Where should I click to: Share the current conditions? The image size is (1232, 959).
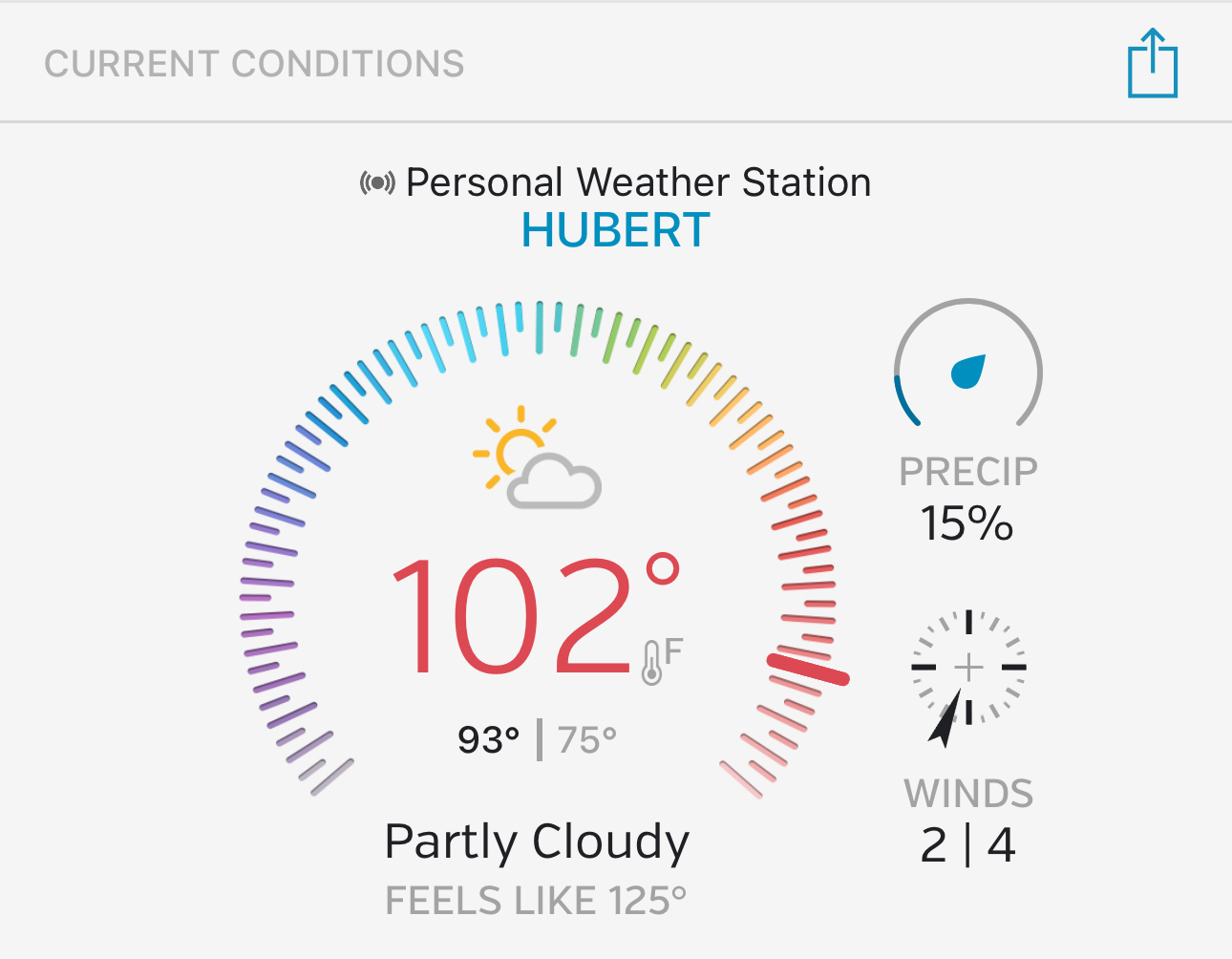pos(1153,64)
